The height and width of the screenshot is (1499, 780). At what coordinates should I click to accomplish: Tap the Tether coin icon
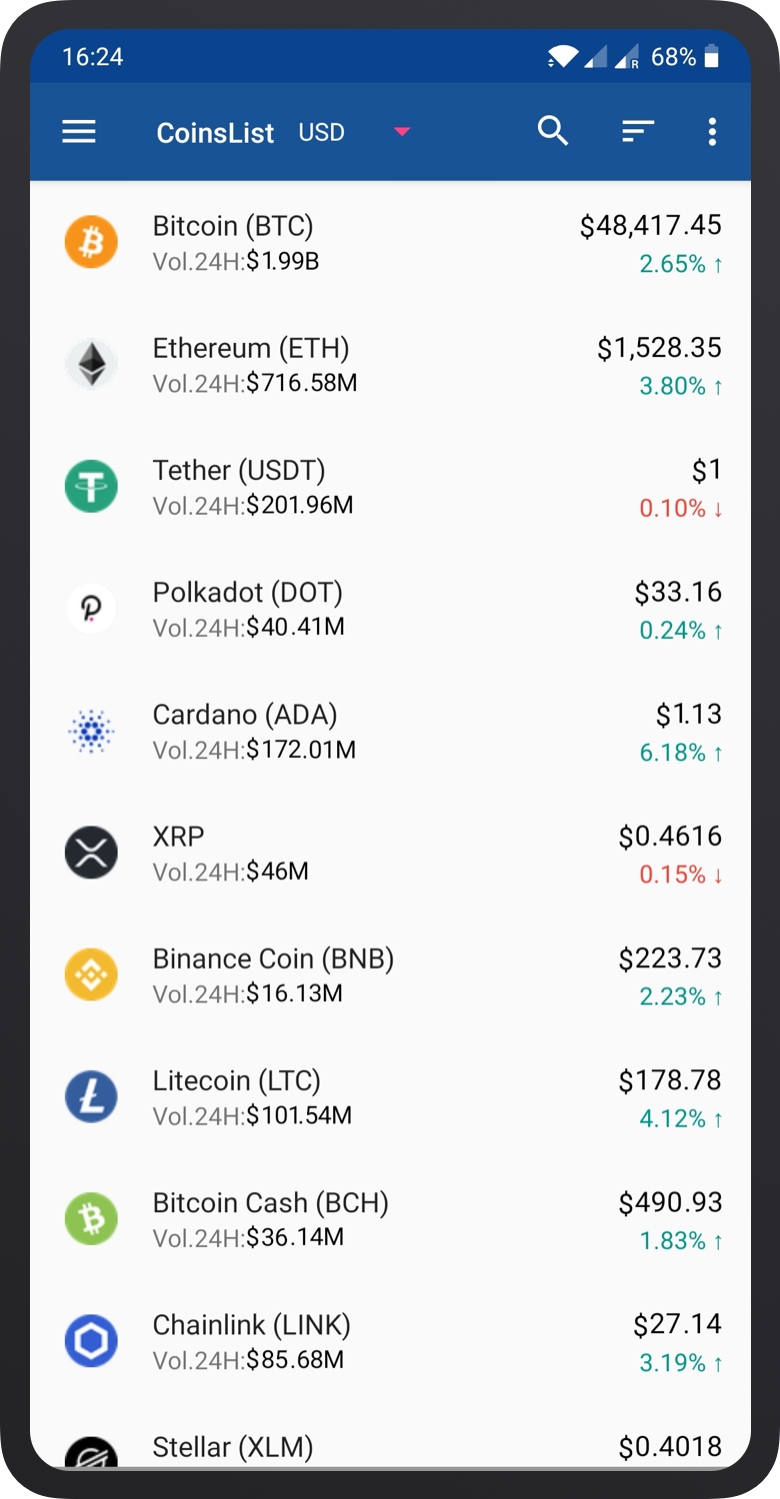(91, 486)
